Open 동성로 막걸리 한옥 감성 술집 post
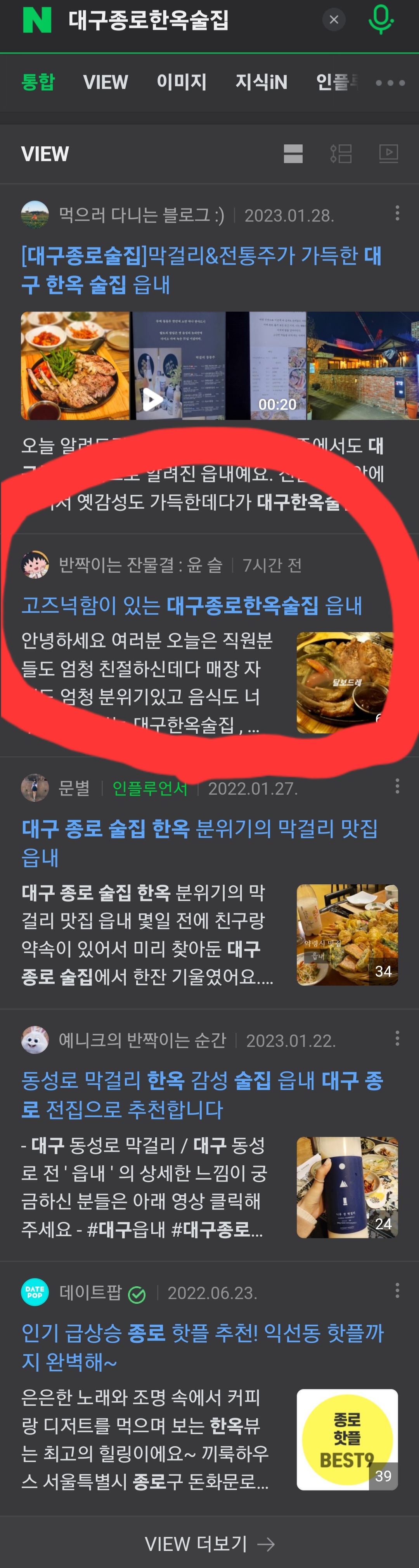The height and width of the screenshot is (1568, 419). 202,1094
